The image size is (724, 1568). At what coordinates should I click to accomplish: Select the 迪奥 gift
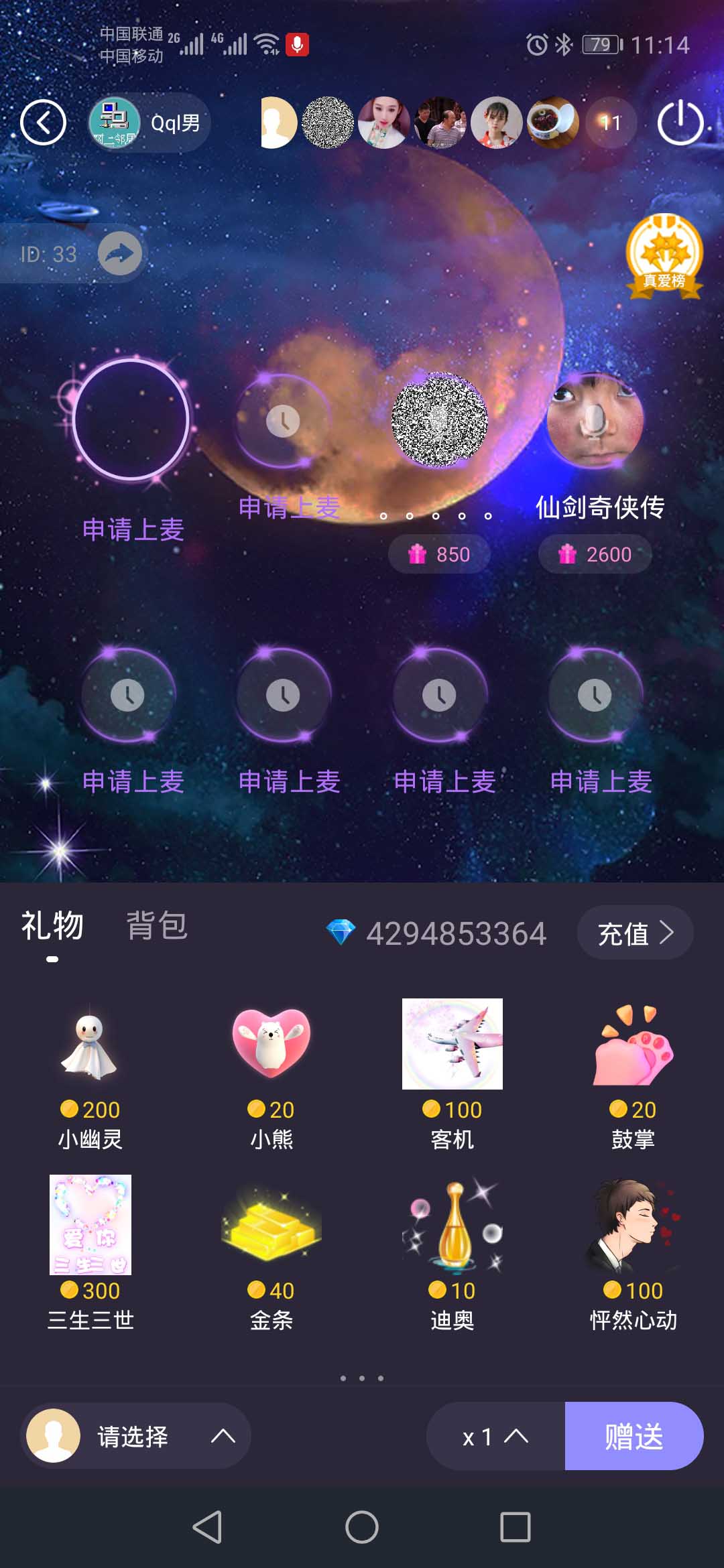[452, 1252]
